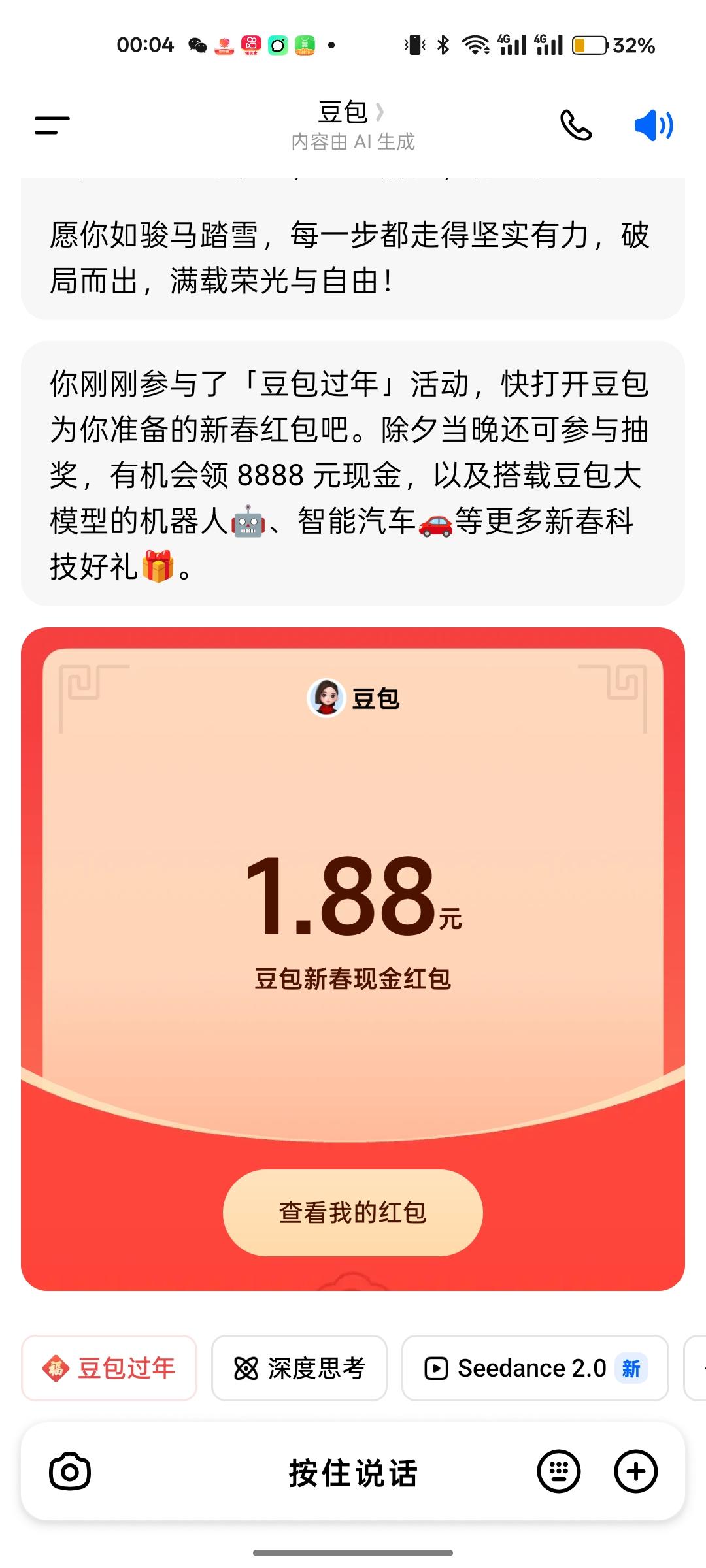Tap 查看我的红包 button
Screen dimensions: 706x1568
352,1213
